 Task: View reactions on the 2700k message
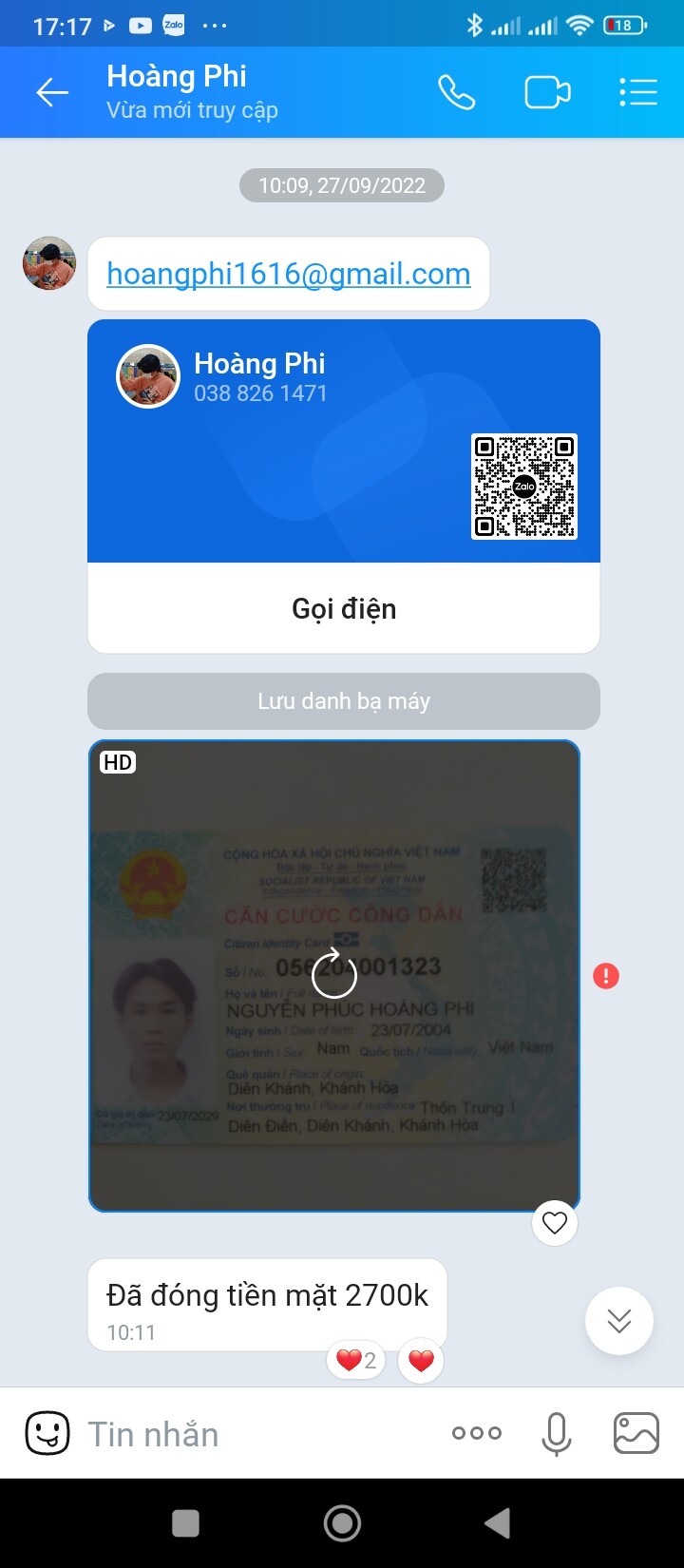(x=356, y=1361)
